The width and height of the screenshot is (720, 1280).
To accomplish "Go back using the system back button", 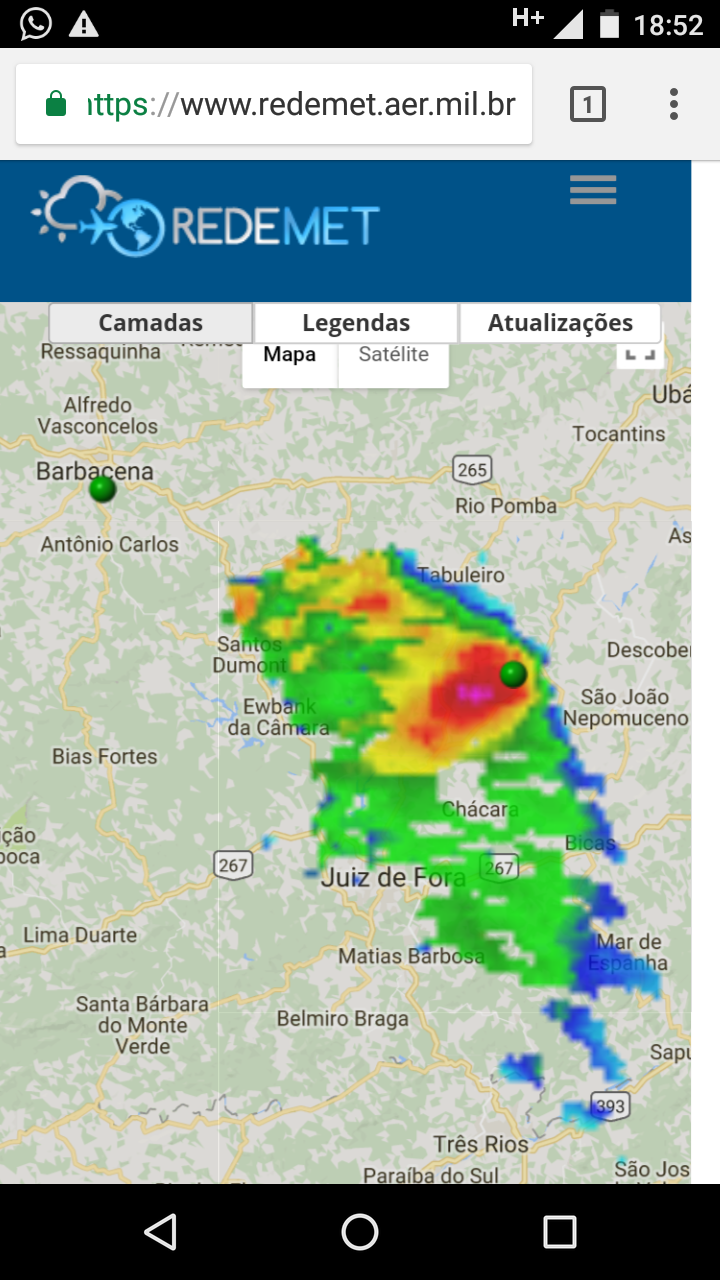I will pos(160,1232).
